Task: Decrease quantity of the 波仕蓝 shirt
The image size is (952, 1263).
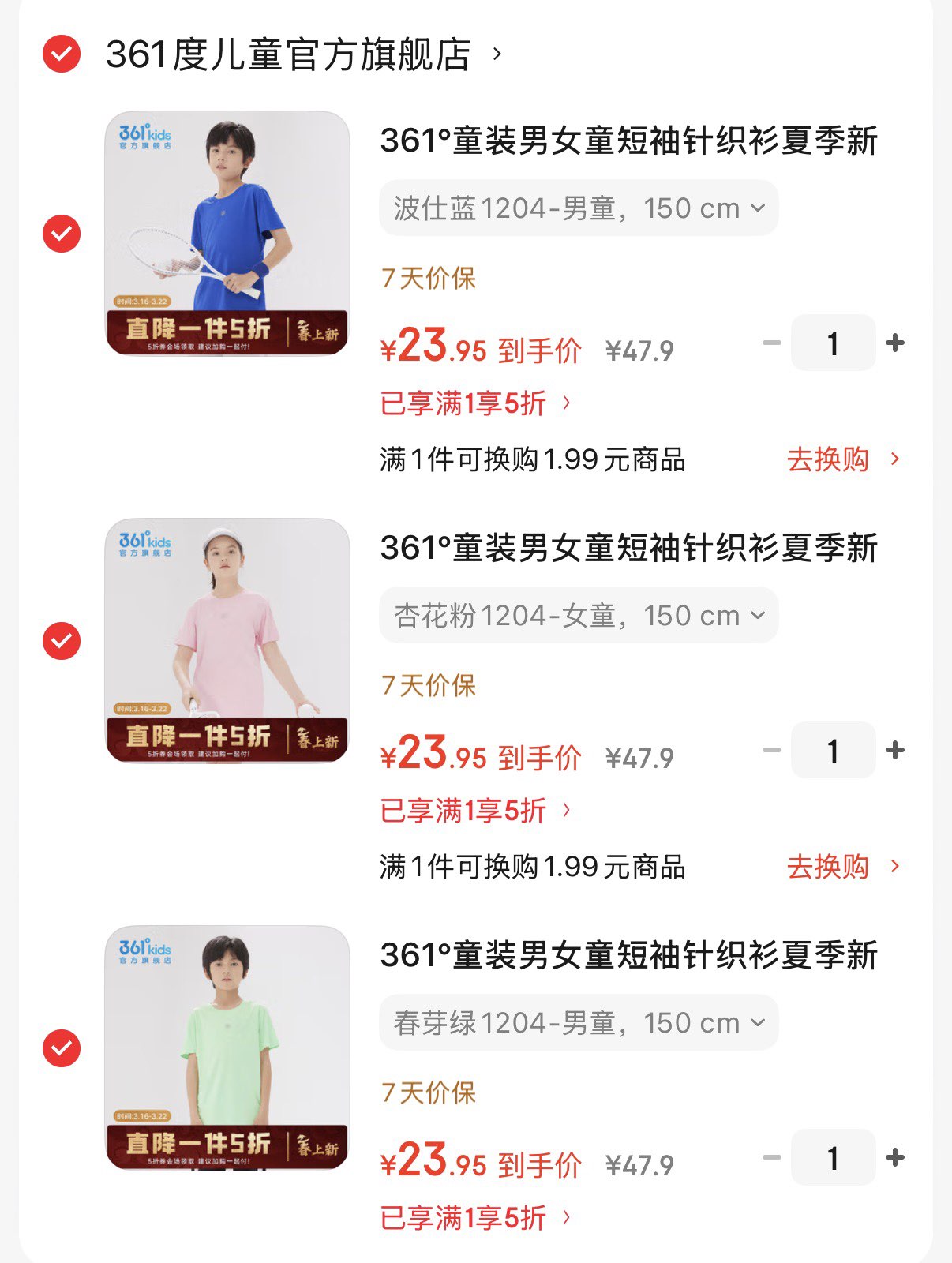Action: coord(771,343)
